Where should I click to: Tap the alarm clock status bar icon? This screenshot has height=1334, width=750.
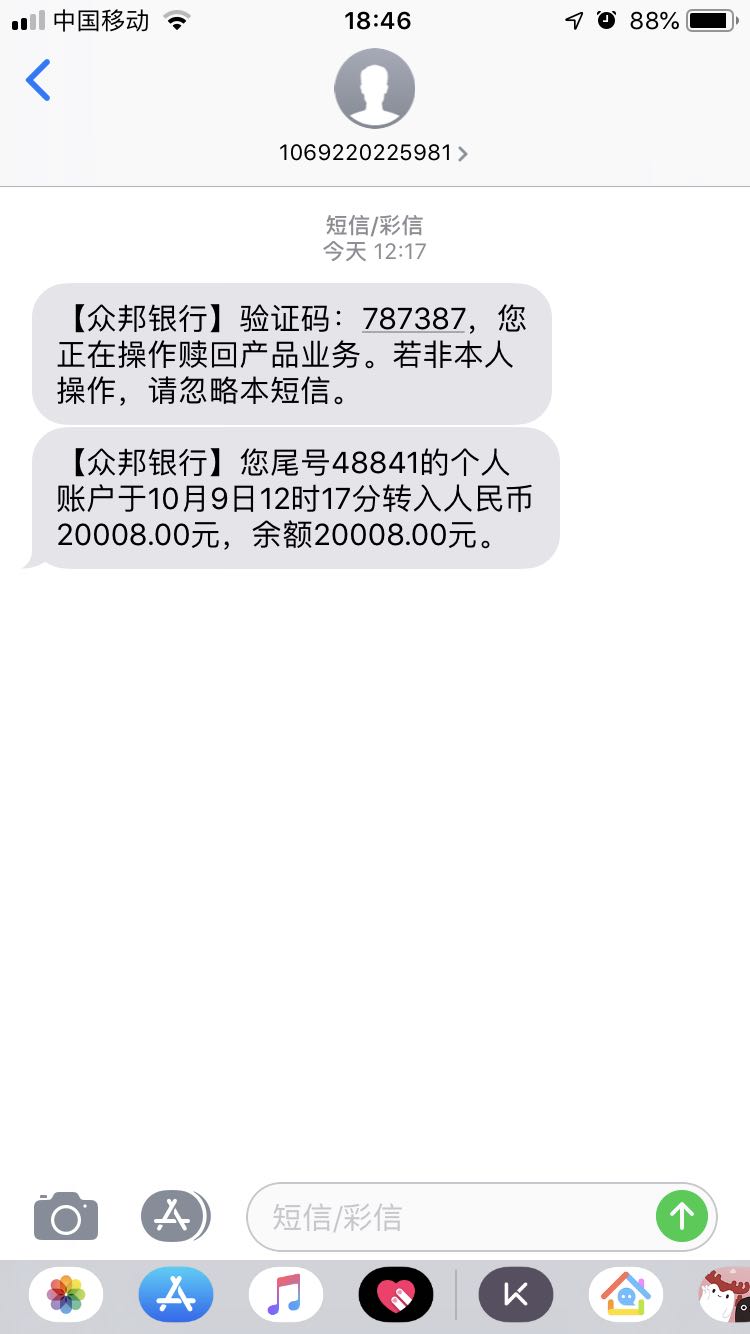coord(606,20)
